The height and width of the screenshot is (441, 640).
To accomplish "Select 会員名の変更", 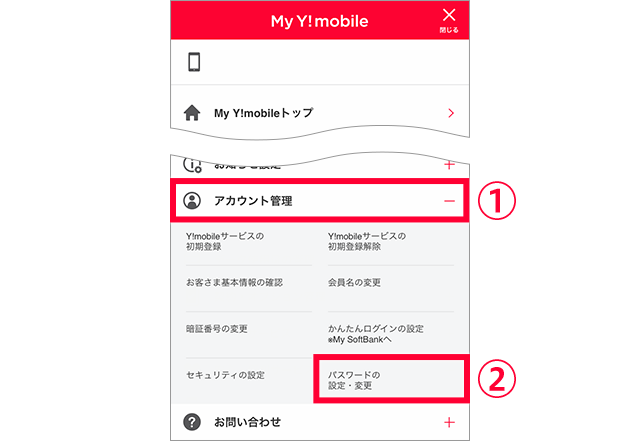I will [x=354, y=283].
